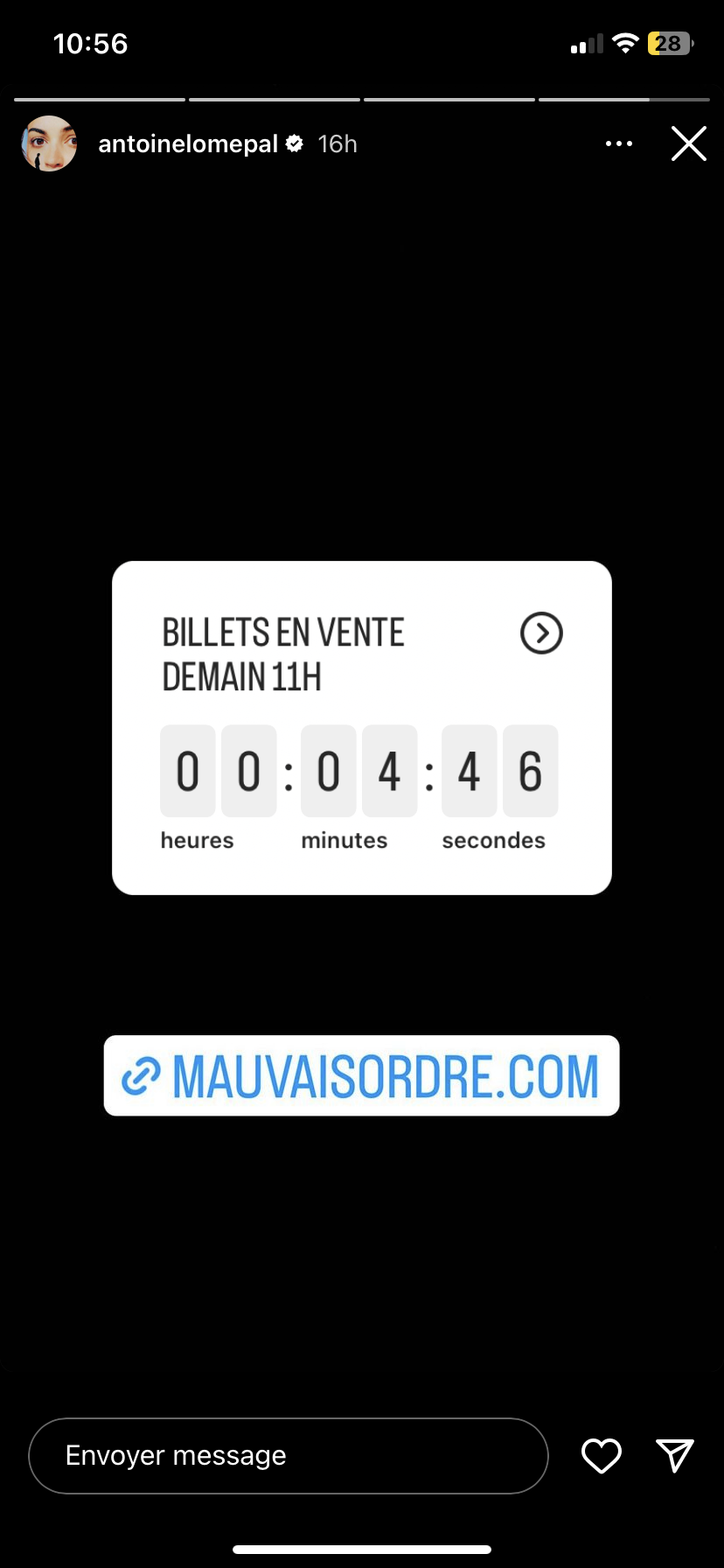Share the story via paper plane icon
The width and height of the screenshot is (724, 1568).
click(x=674, y=1455)
